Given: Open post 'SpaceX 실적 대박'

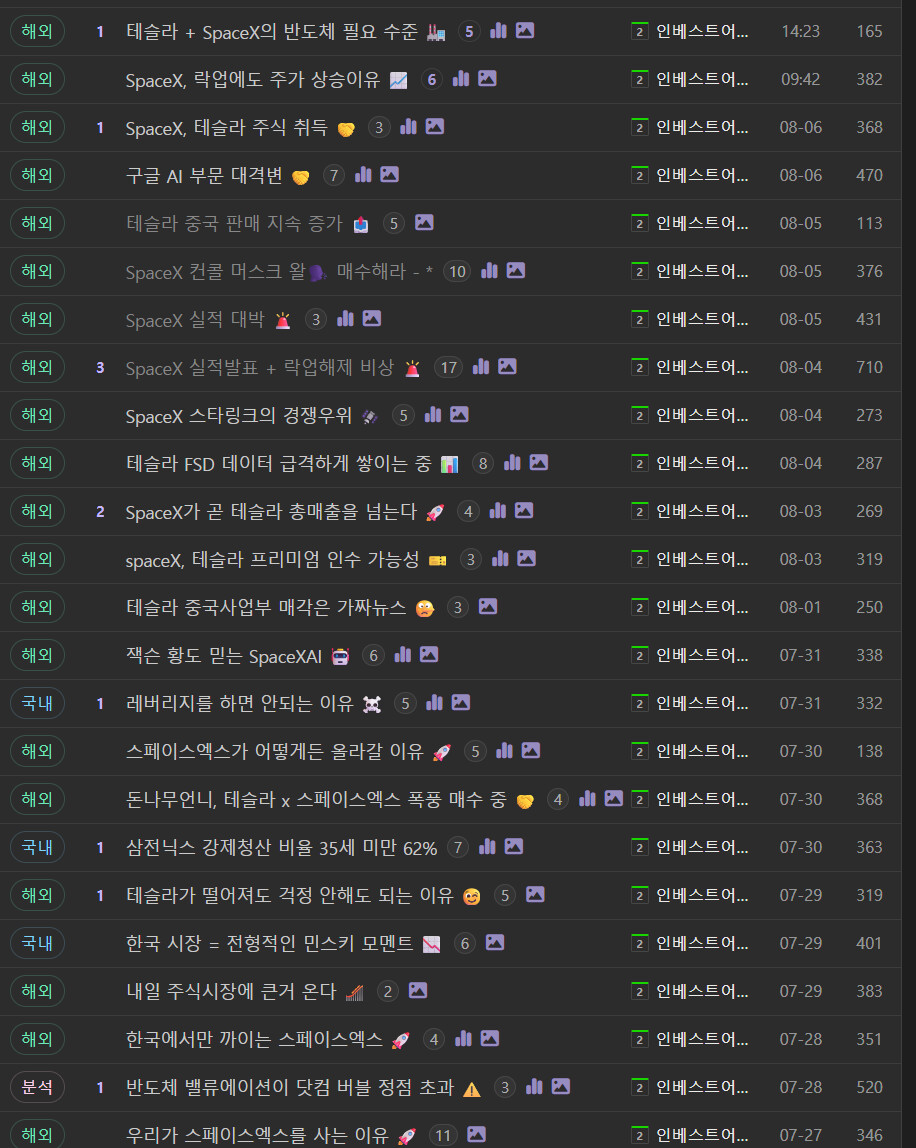Looking at the screenshot, I should tap(195, 320).
